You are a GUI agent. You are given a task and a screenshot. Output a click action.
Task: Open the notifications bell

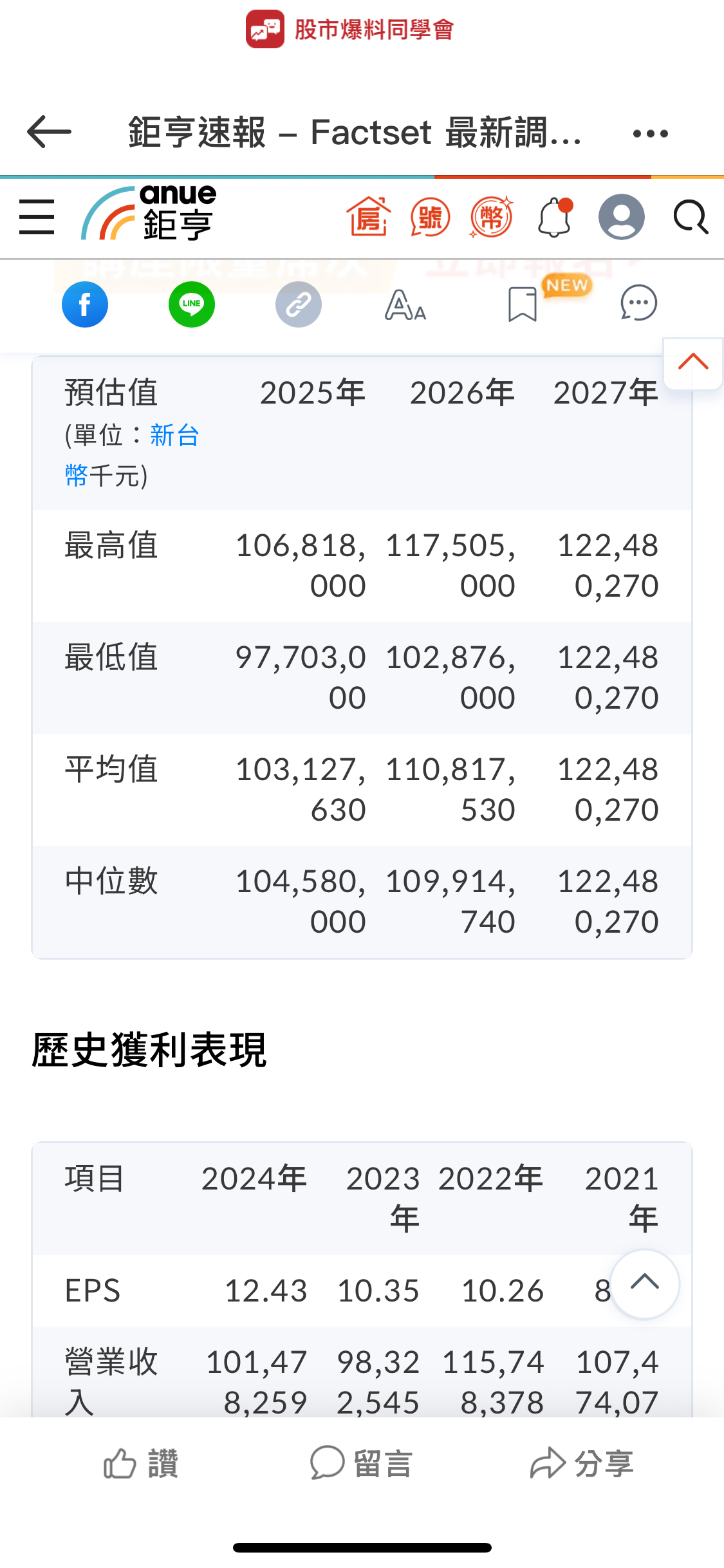click(x=554, y=217)
